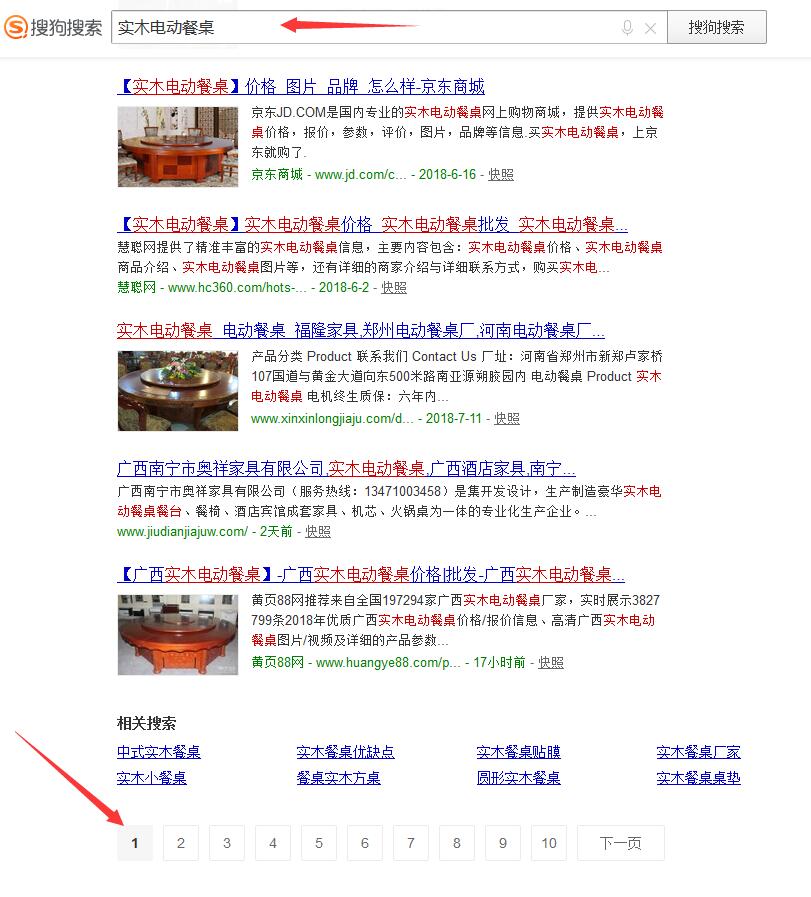Open the 京东商城 result thumbnail image
811x897 pixels.
(178, 147)
